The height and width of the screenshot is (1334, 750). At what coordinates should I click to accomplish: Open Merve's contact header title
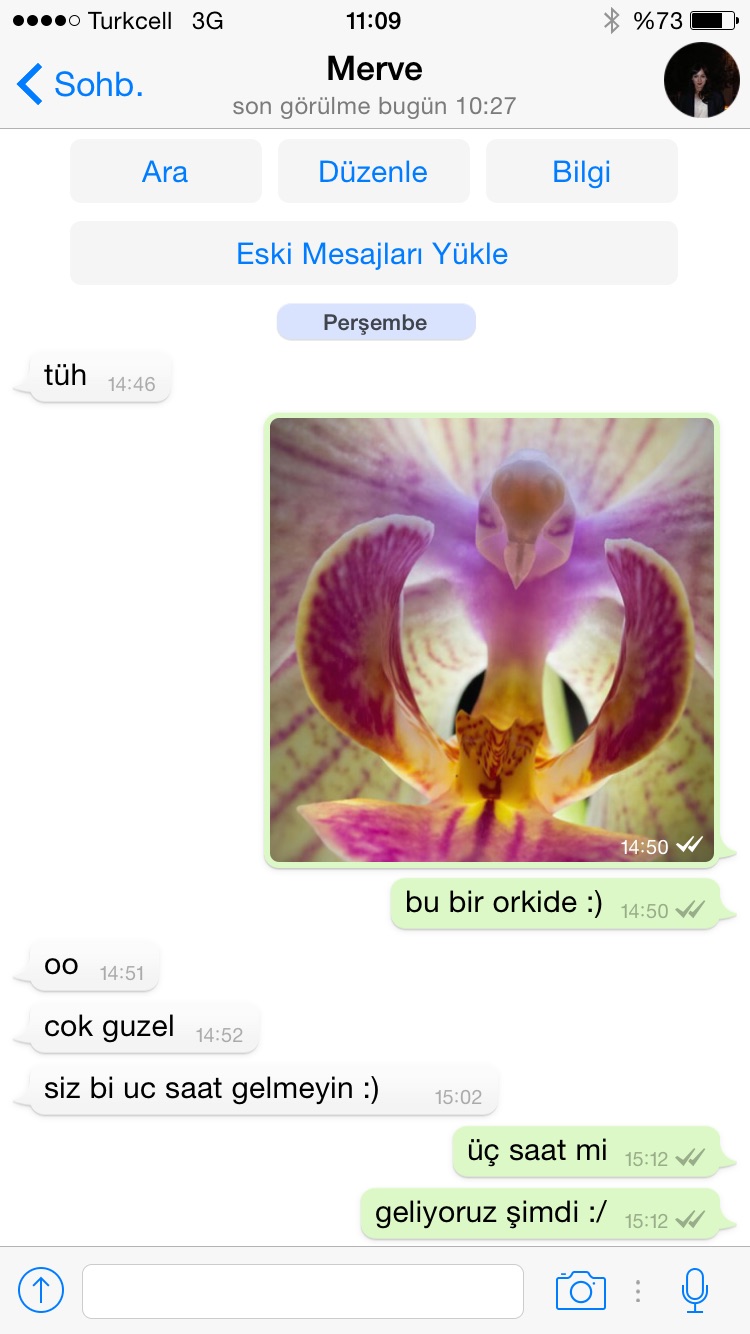point(374,69)
